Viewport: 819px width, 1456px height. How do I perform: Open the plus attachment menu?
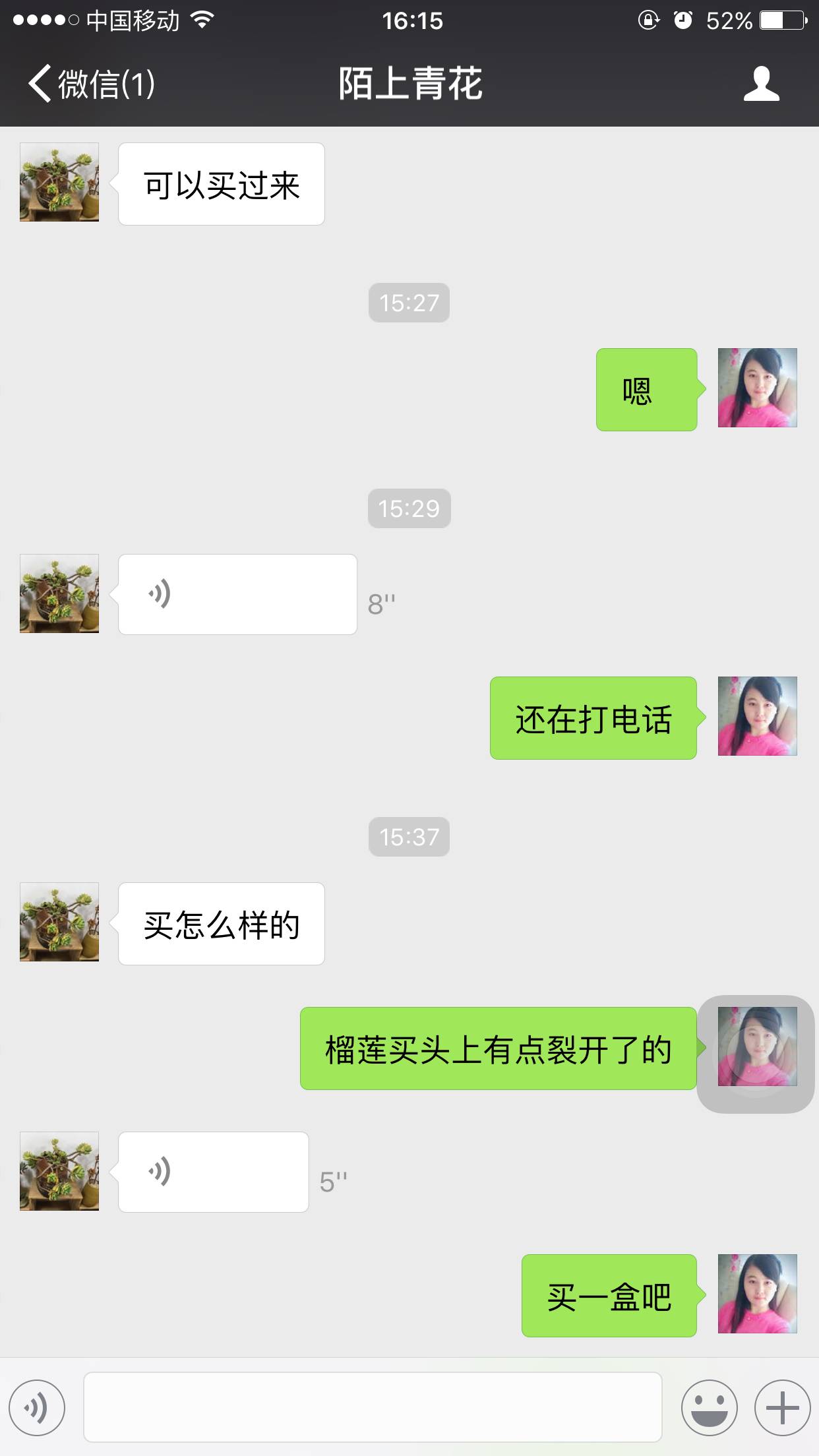click(x=782, y=1408)
